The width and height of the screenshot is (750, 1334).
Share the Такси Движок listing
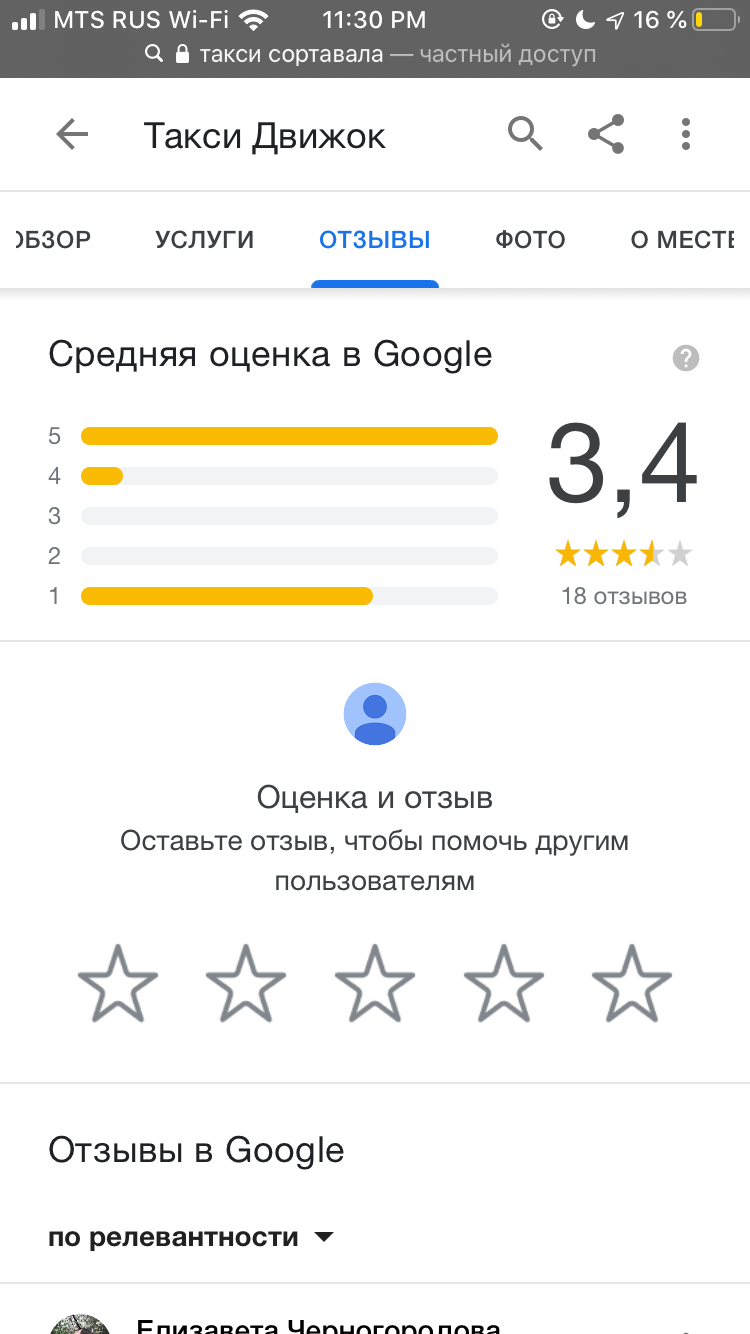coord(606,134)
